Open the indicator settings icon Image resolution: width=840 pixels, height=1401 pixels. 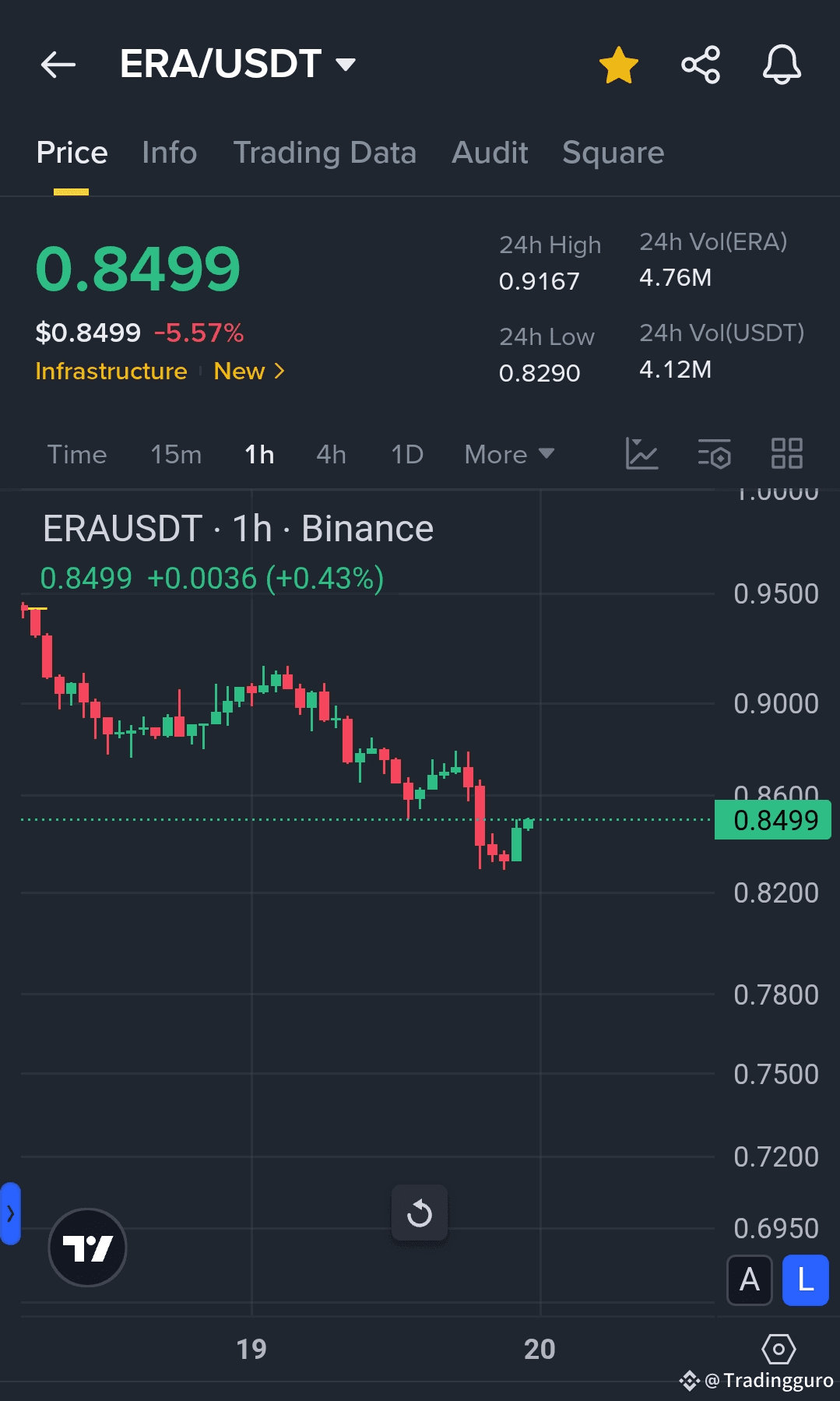click(x=715, y=453)
